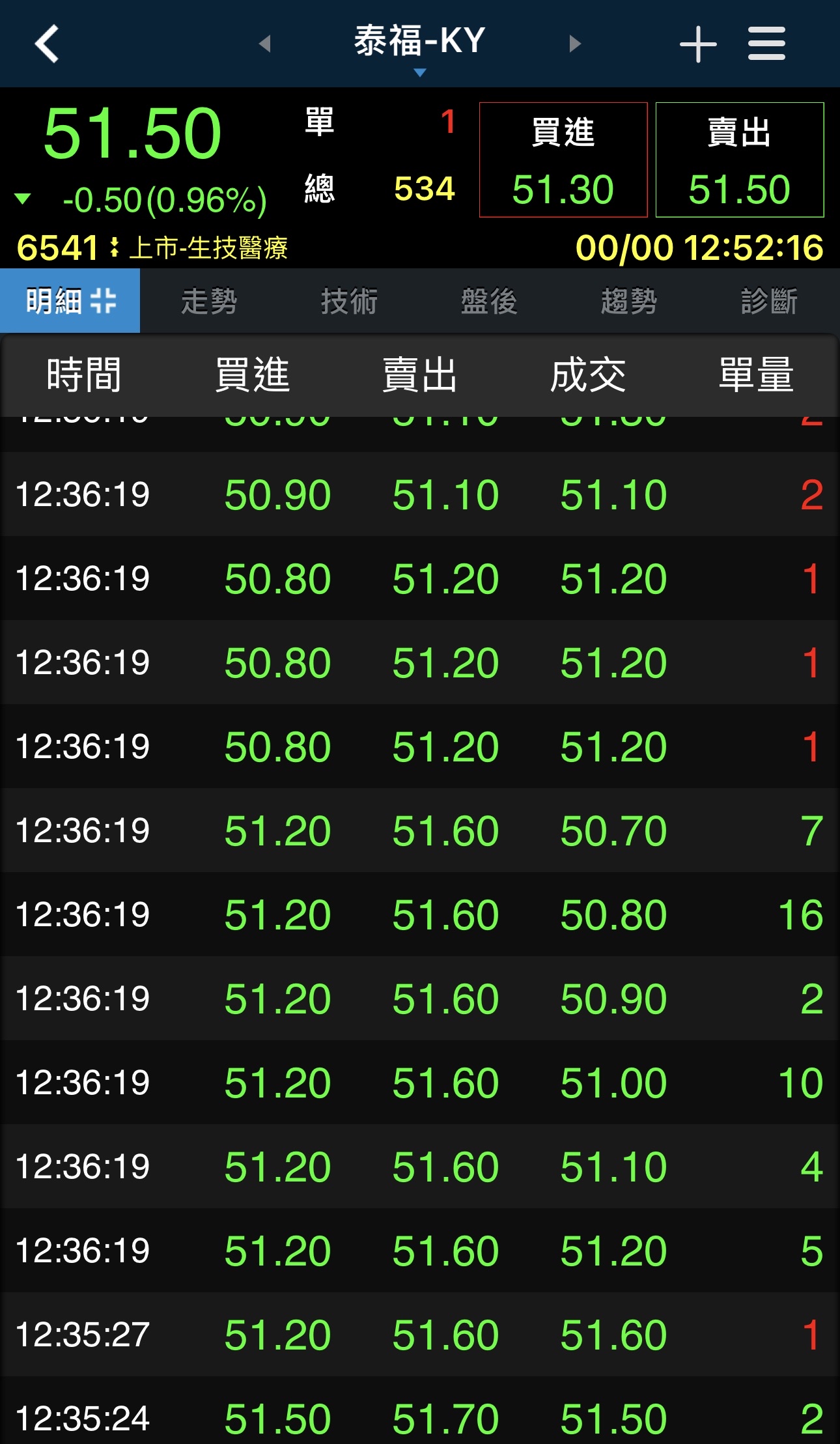
Task: Go back using the top-left arrow
Action: [47, 44]
